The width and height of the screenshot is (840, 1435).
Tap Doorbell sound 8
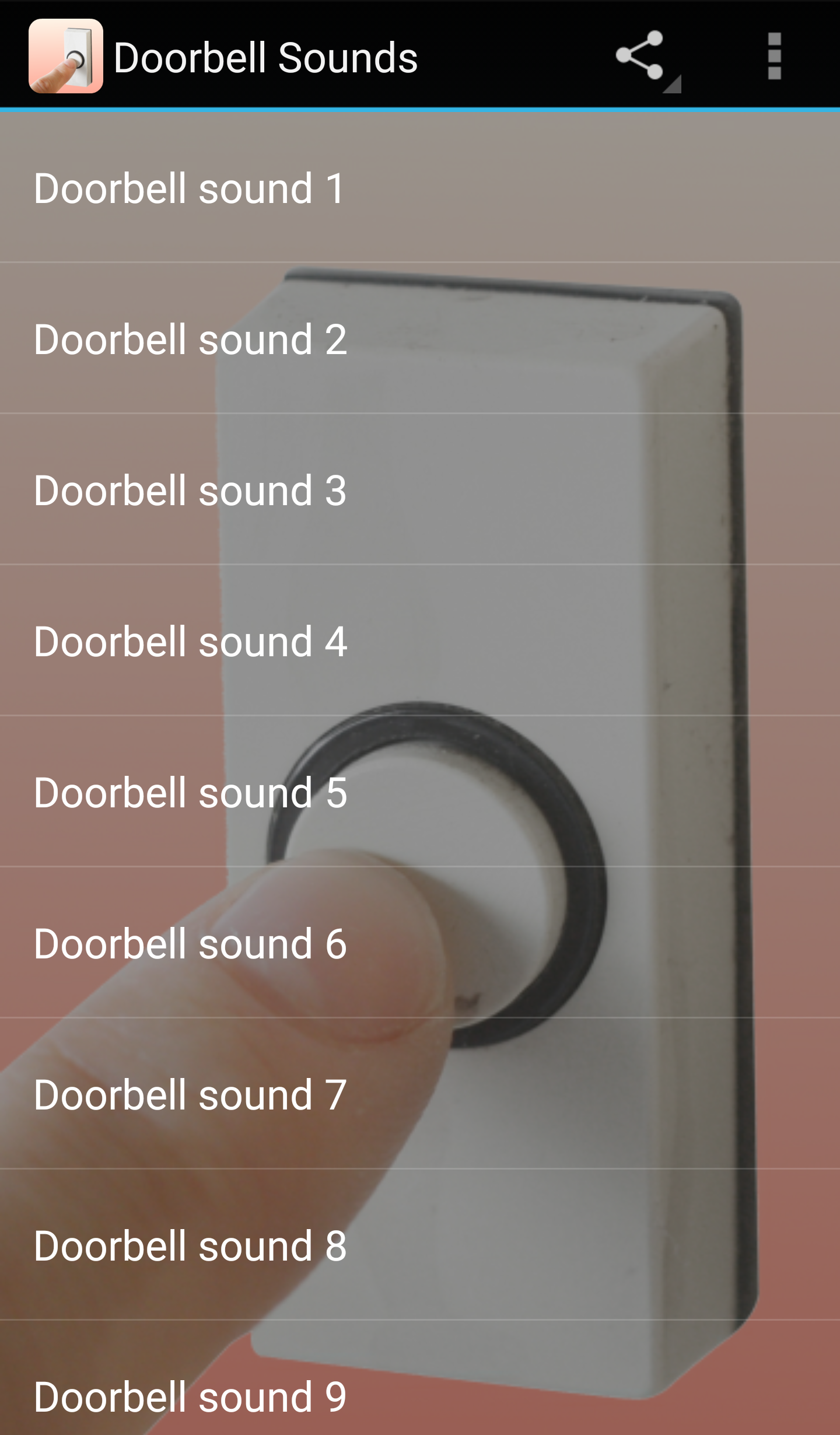[x=190, y=1245]
